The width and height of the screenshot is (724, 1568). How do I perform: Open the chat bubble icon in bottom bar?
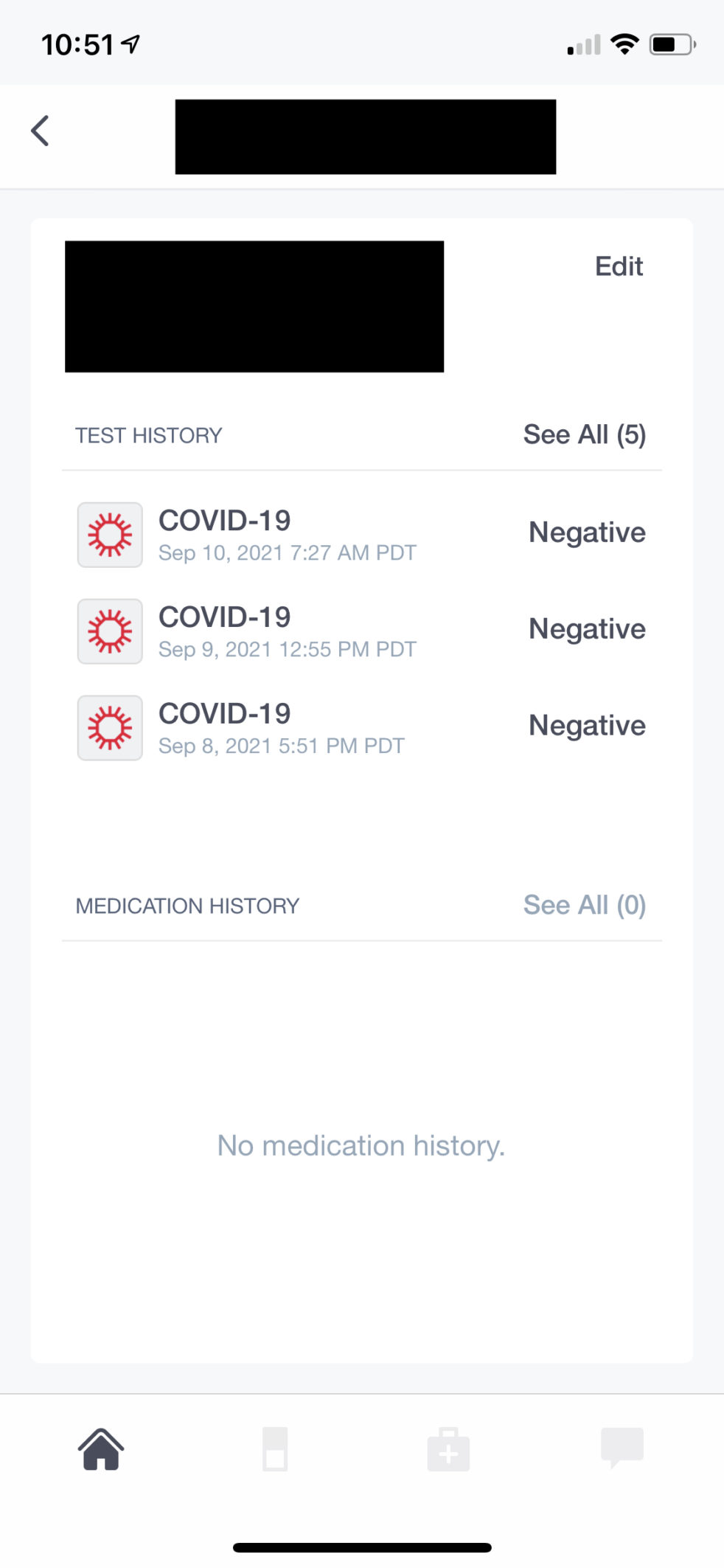(x=623, y=1448)
